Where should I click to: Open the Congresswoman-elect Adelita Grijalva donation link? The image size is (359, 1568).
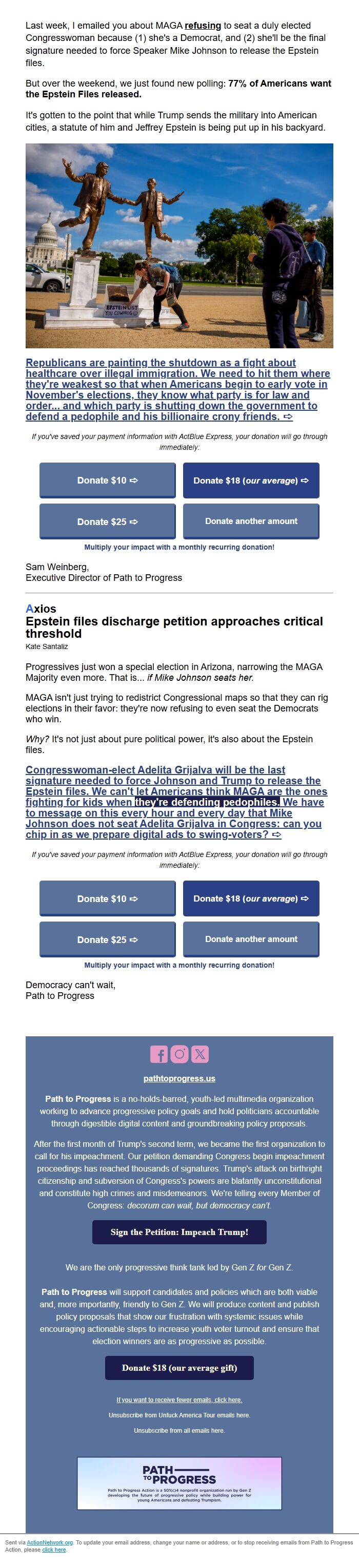[177, 802]
